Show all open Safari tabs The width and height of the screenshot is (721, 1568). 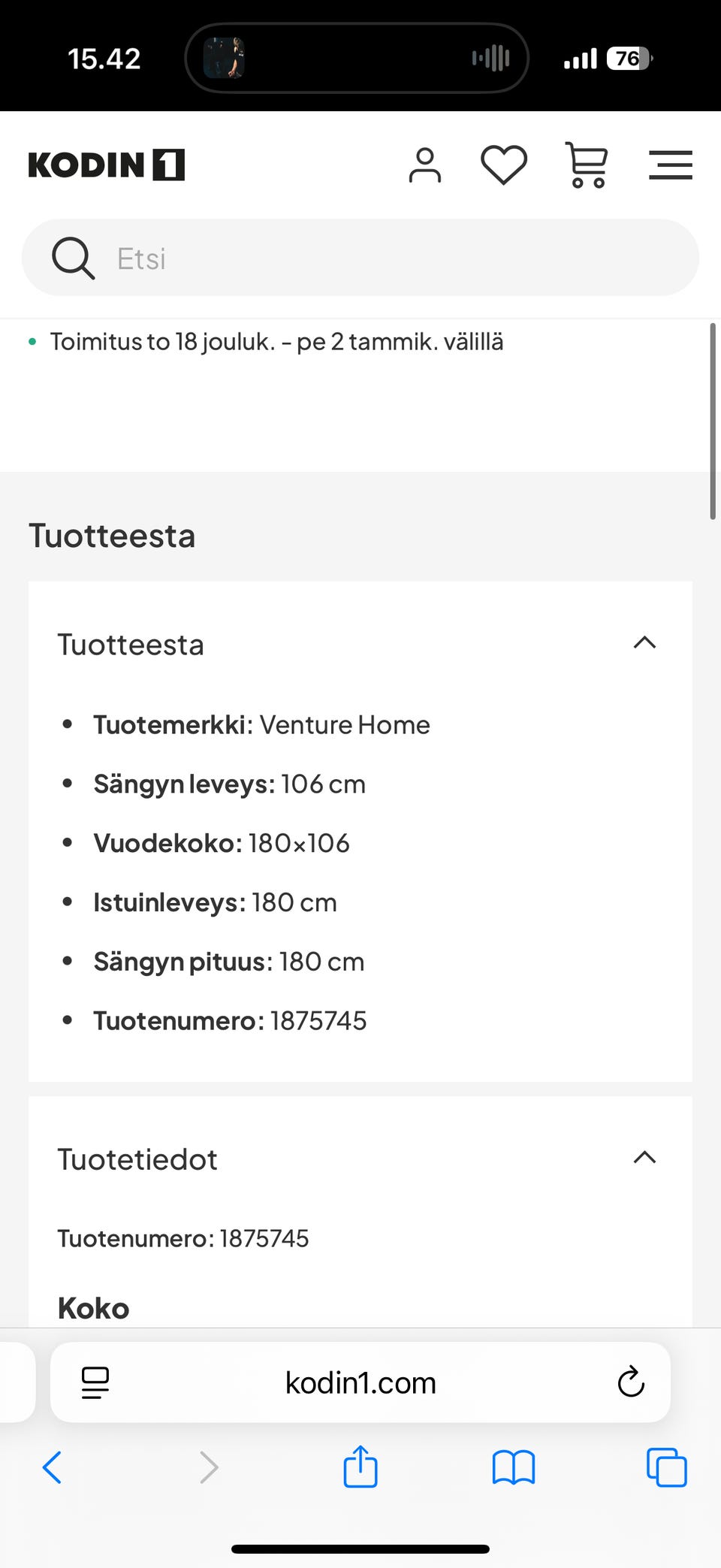664,1467
